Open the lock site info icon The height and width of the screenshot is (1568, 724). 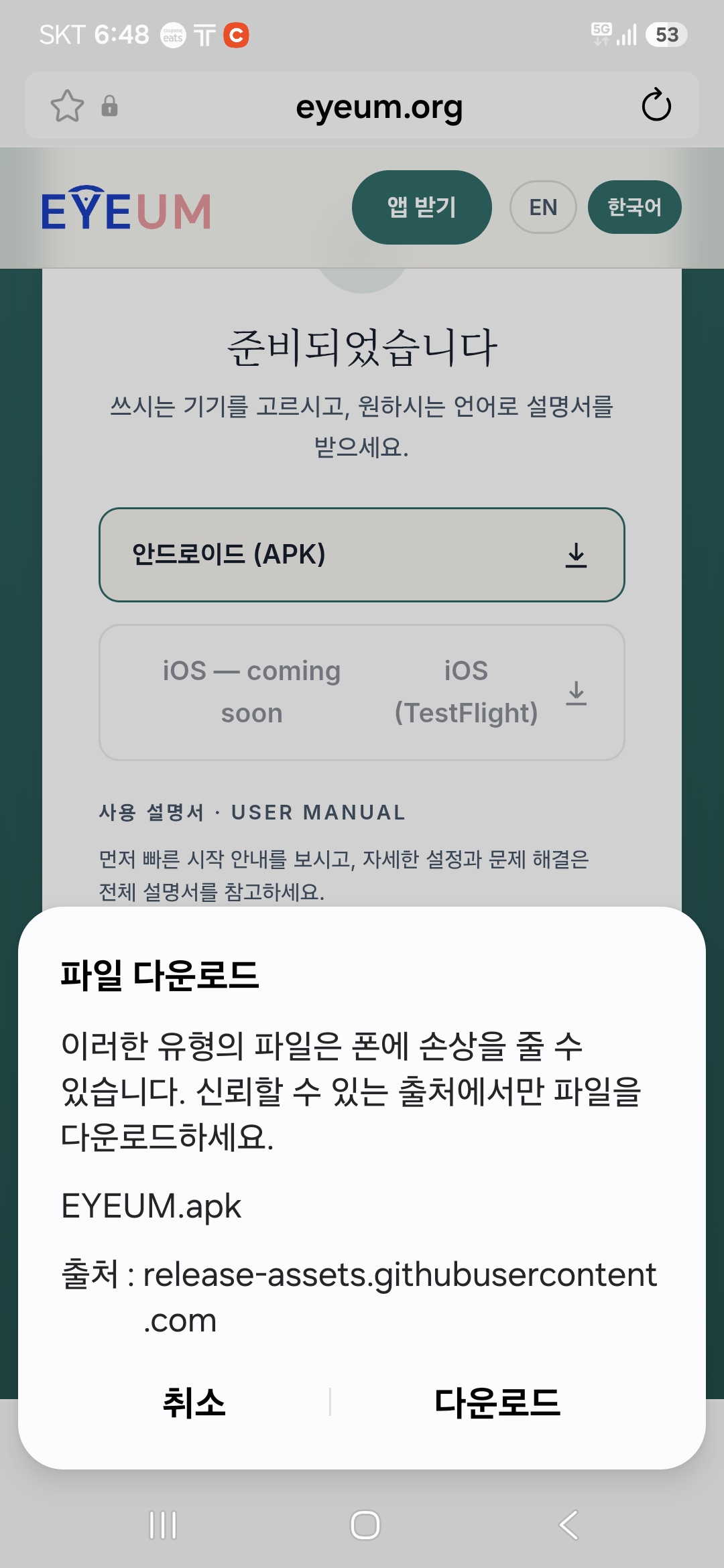109,106
